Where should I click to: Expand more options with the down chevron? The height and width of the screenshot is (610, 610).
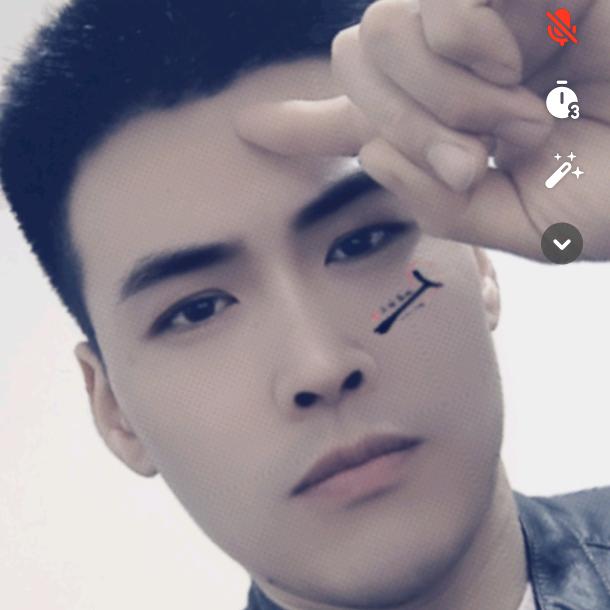point(562,243)
